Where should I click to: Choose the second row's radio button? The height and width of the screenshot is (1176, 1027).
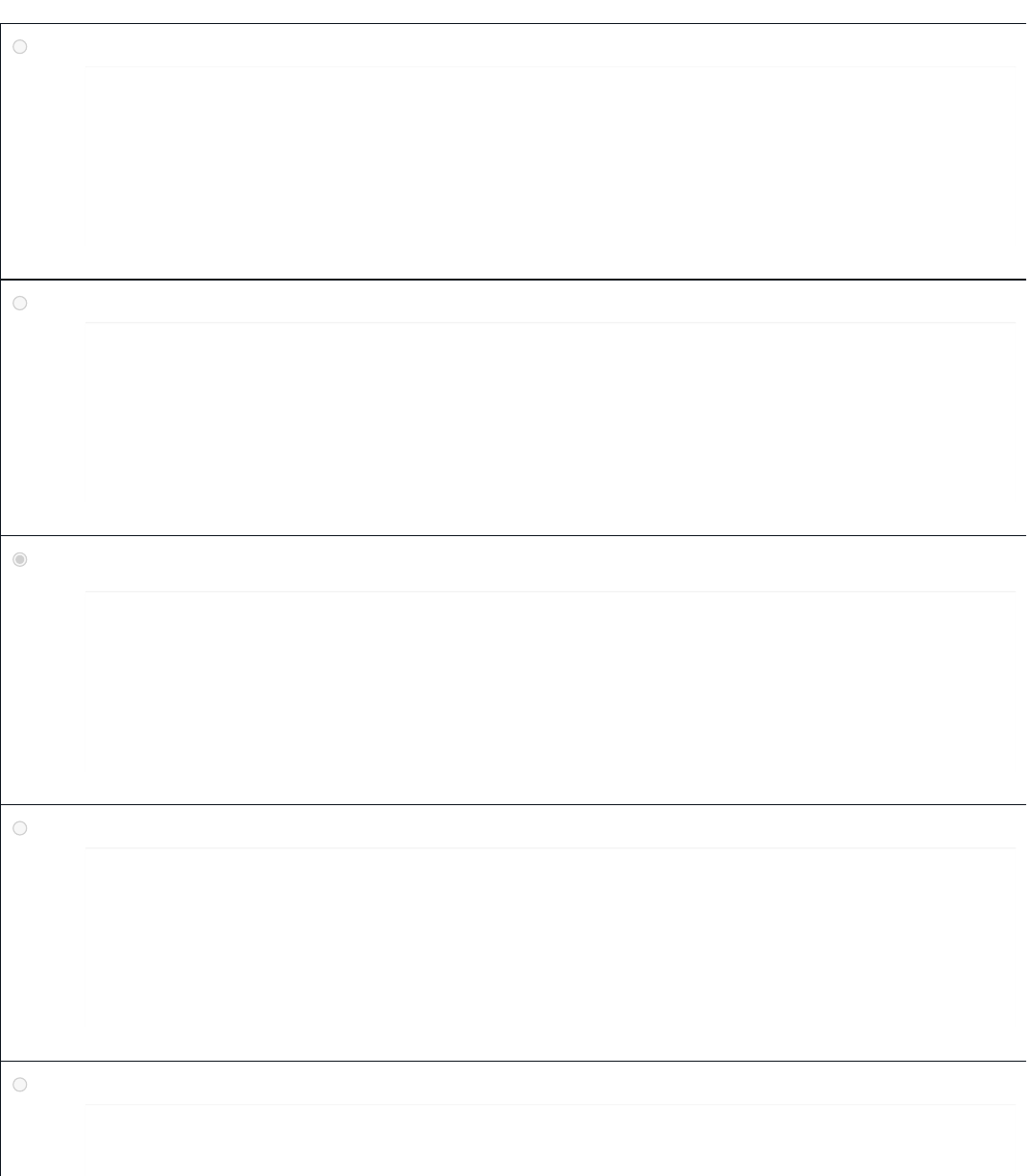coord(21,304)
